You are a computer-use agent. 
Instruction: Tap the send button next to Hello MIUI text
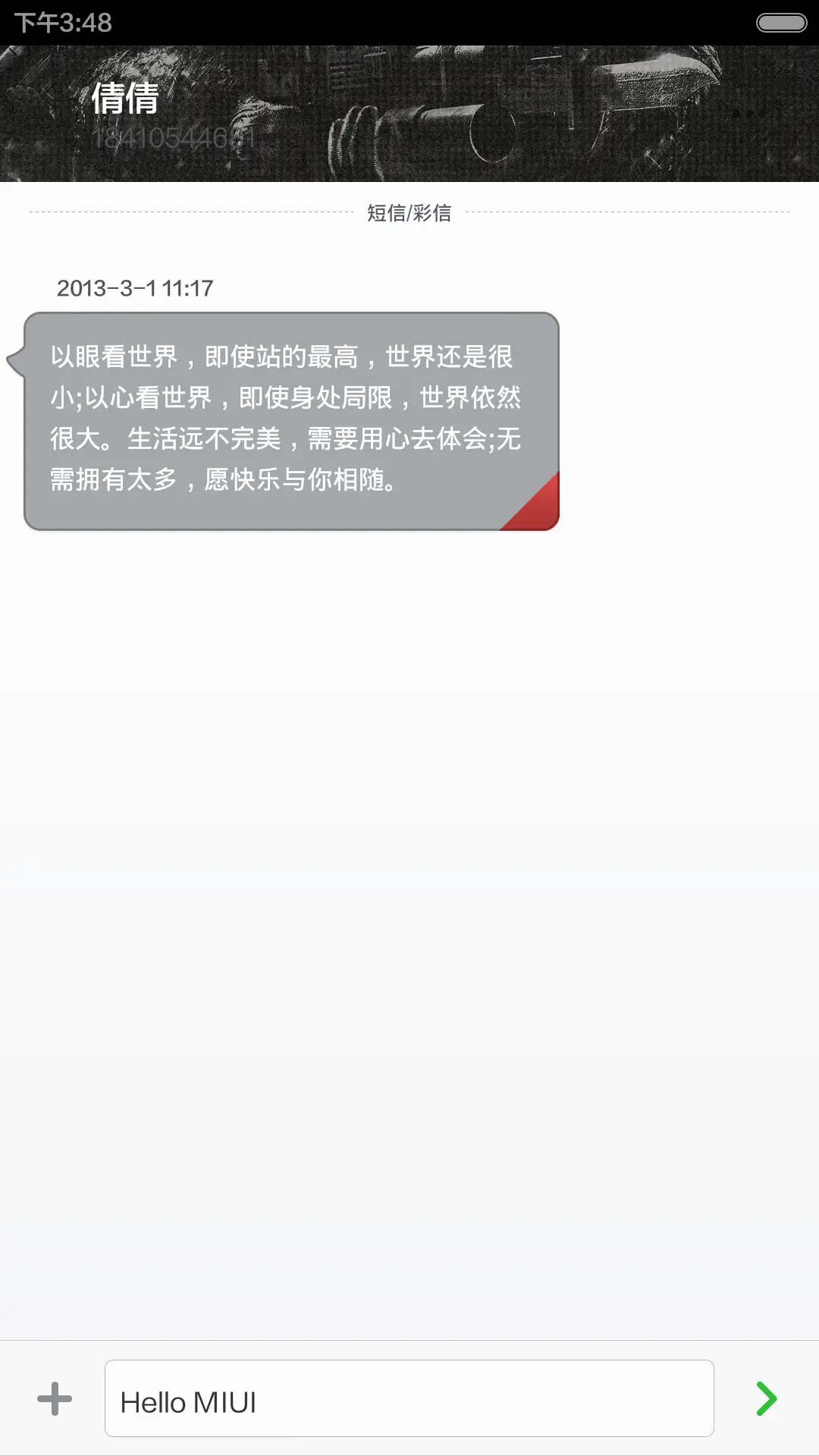point(766,1399)
